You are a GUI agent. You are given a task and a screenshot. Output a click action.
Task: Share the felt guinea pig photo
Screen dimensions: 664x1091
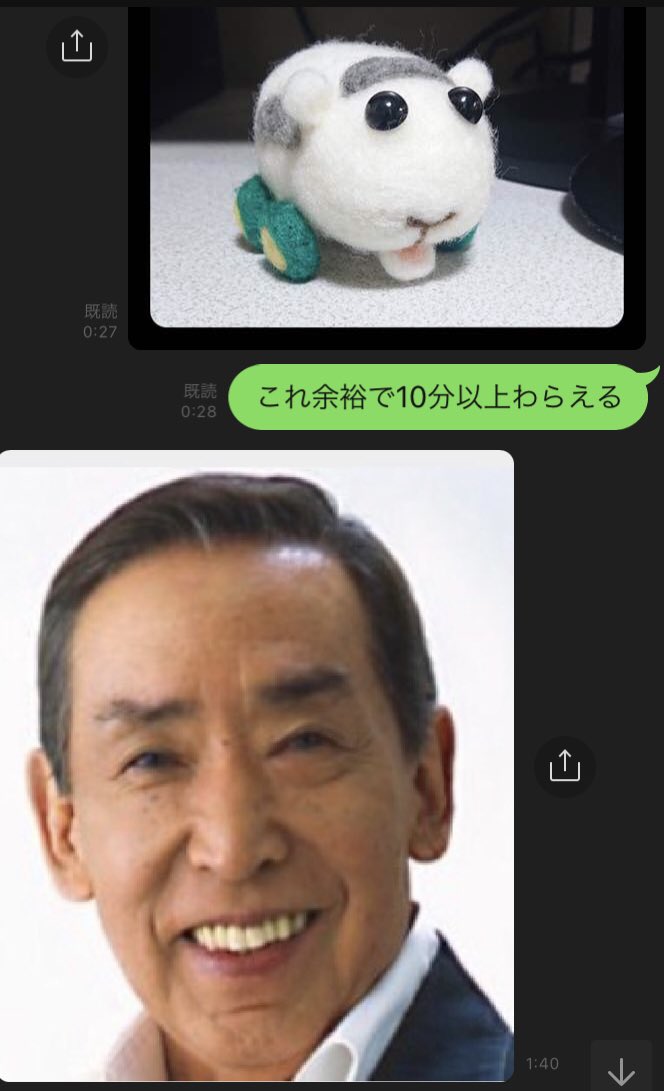(77, 46)
